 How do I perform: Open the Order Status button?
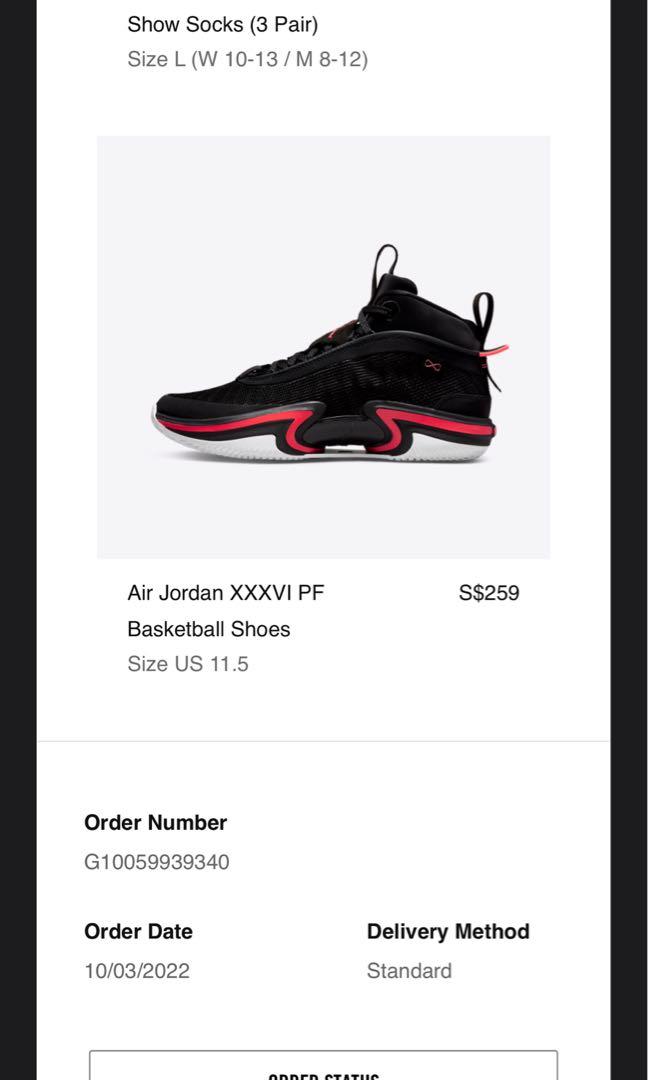coord(323,1065)
